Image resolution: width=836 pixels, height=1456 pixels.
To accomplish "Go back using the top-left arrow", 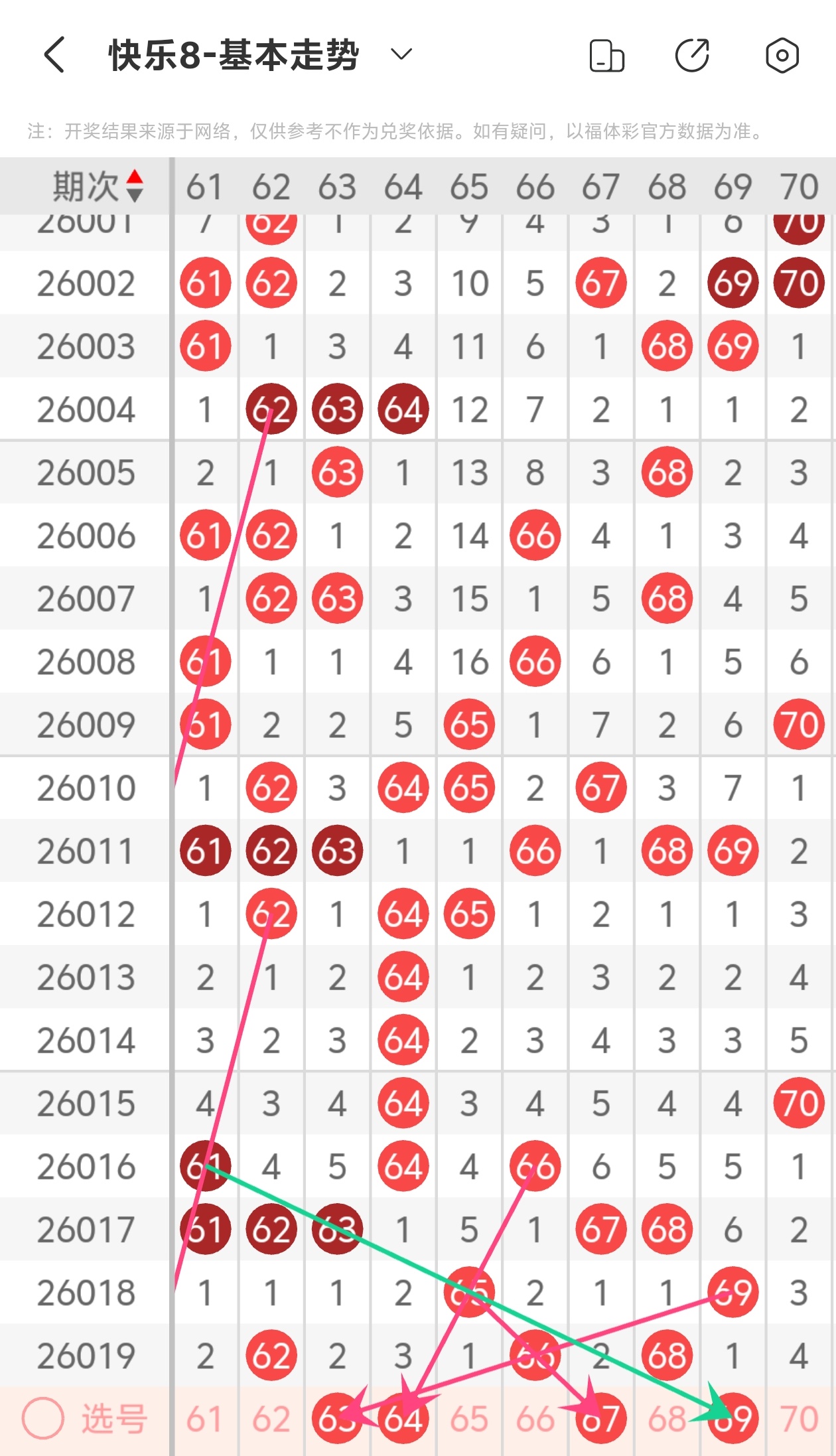I will (x=54, y=54).
